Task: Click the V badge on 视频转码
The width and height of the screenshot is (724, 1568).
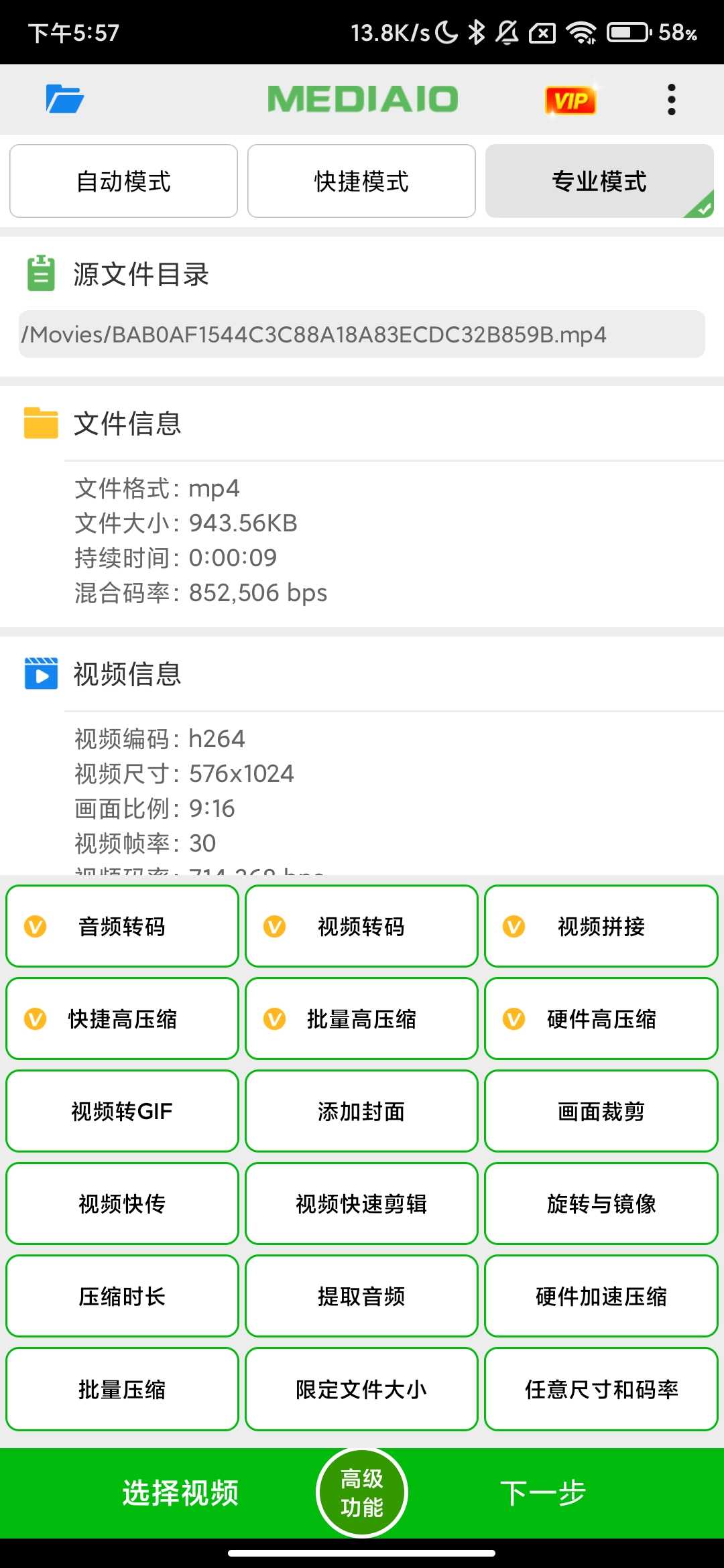Action: click(x=275, y=927)
